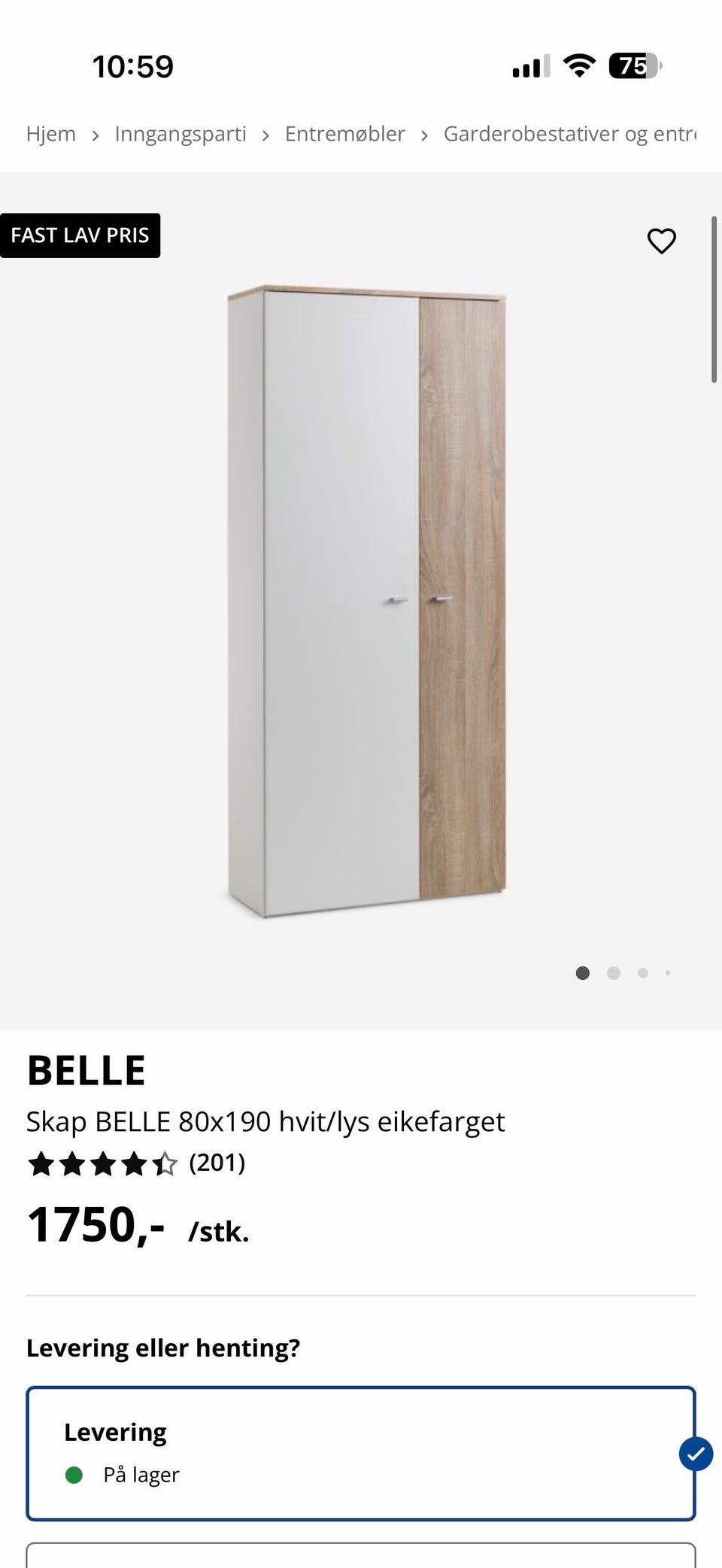Toggle the fourth image carousel dot

(667, 972)
